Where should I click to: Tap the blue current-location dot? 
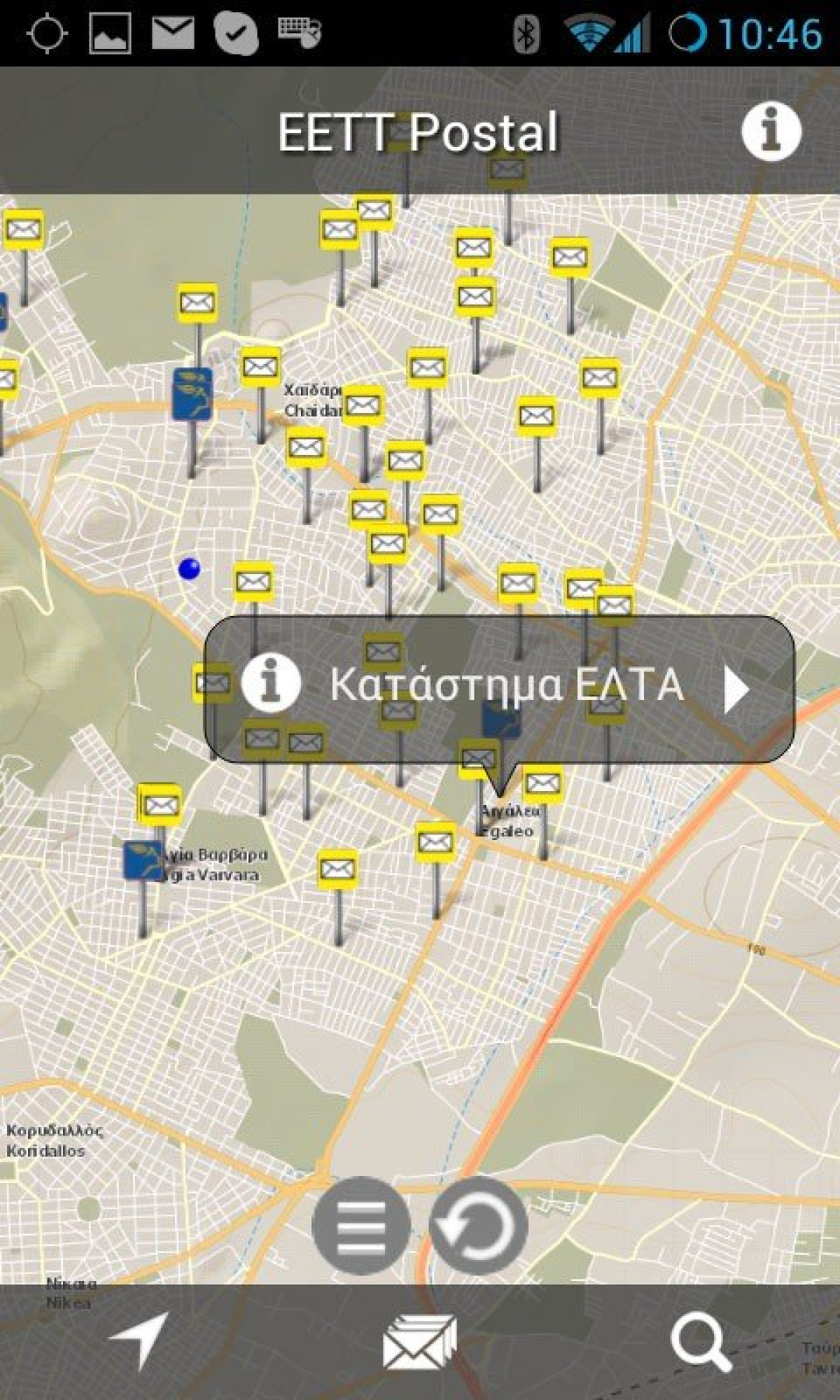tap(190, 568)
